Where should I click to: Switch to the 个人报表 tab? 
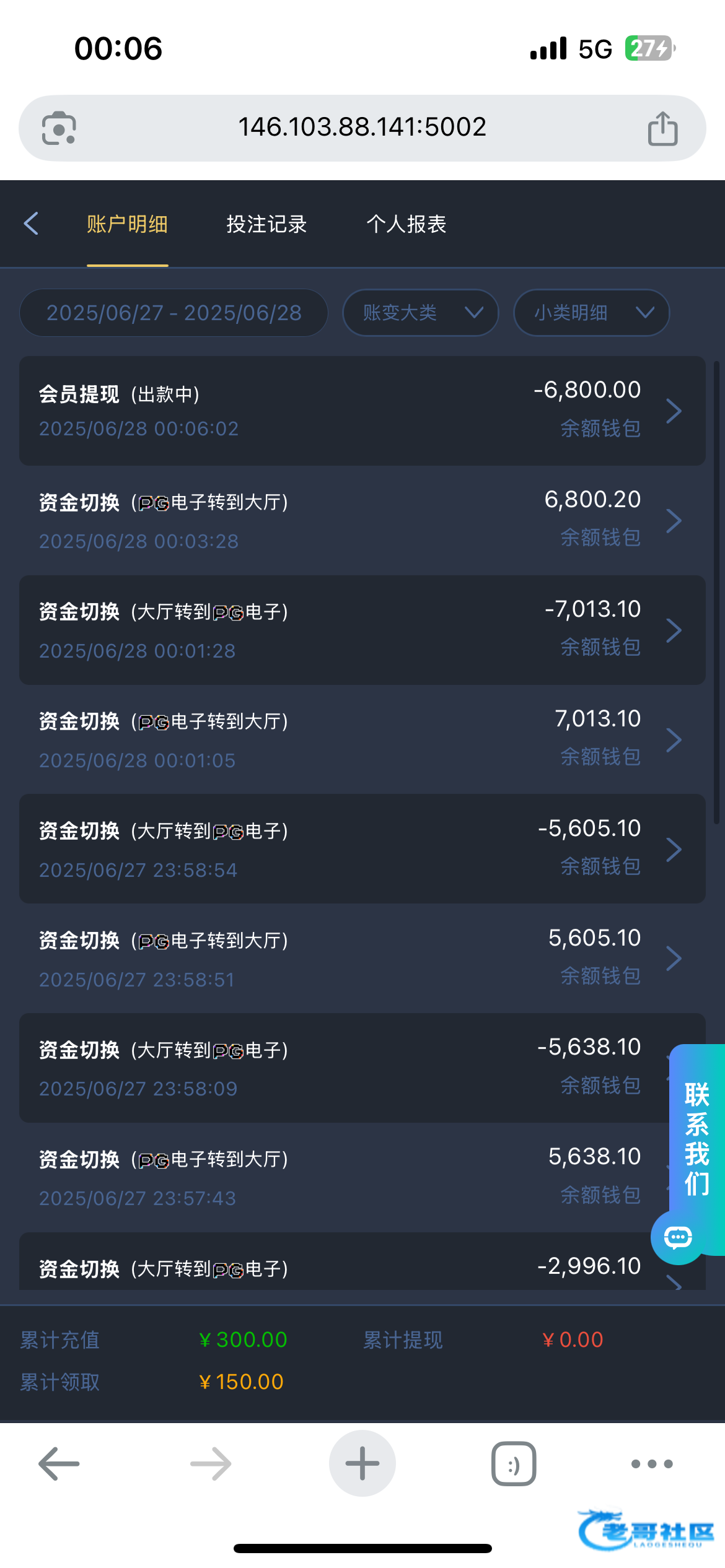[x=406, y=224]
